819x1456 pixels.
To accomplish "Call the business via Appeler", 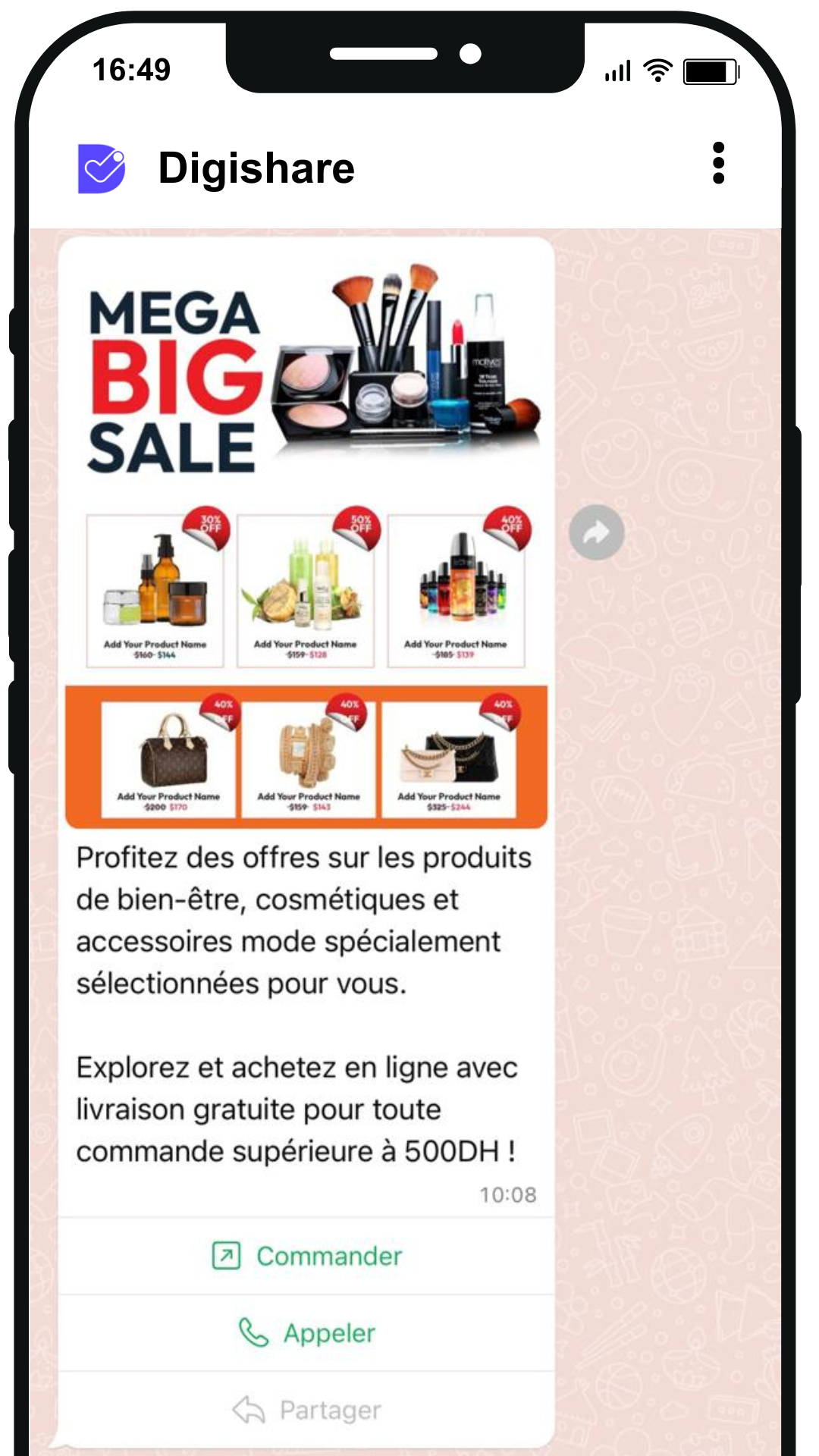I will point(307,1333).
